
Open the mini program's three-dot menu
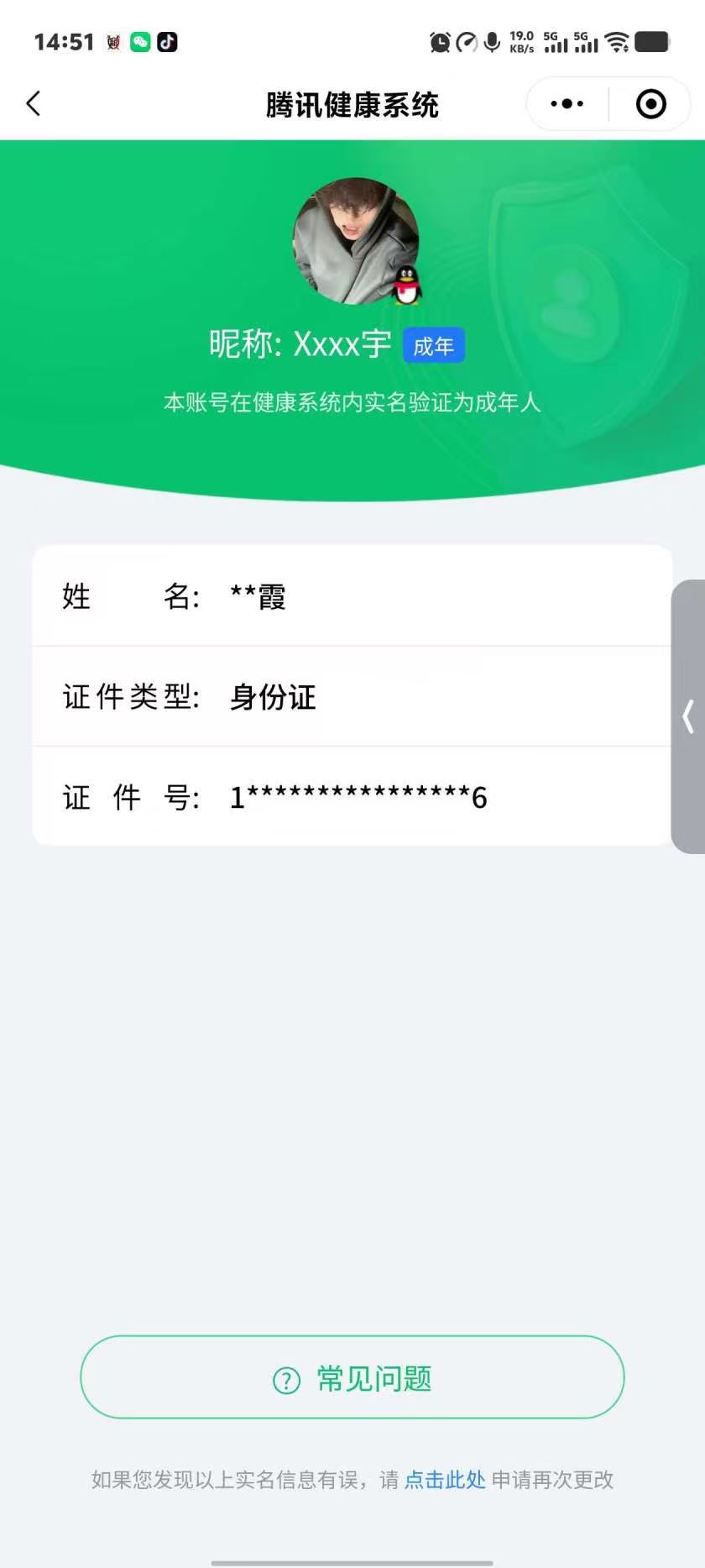click(567, 104)
